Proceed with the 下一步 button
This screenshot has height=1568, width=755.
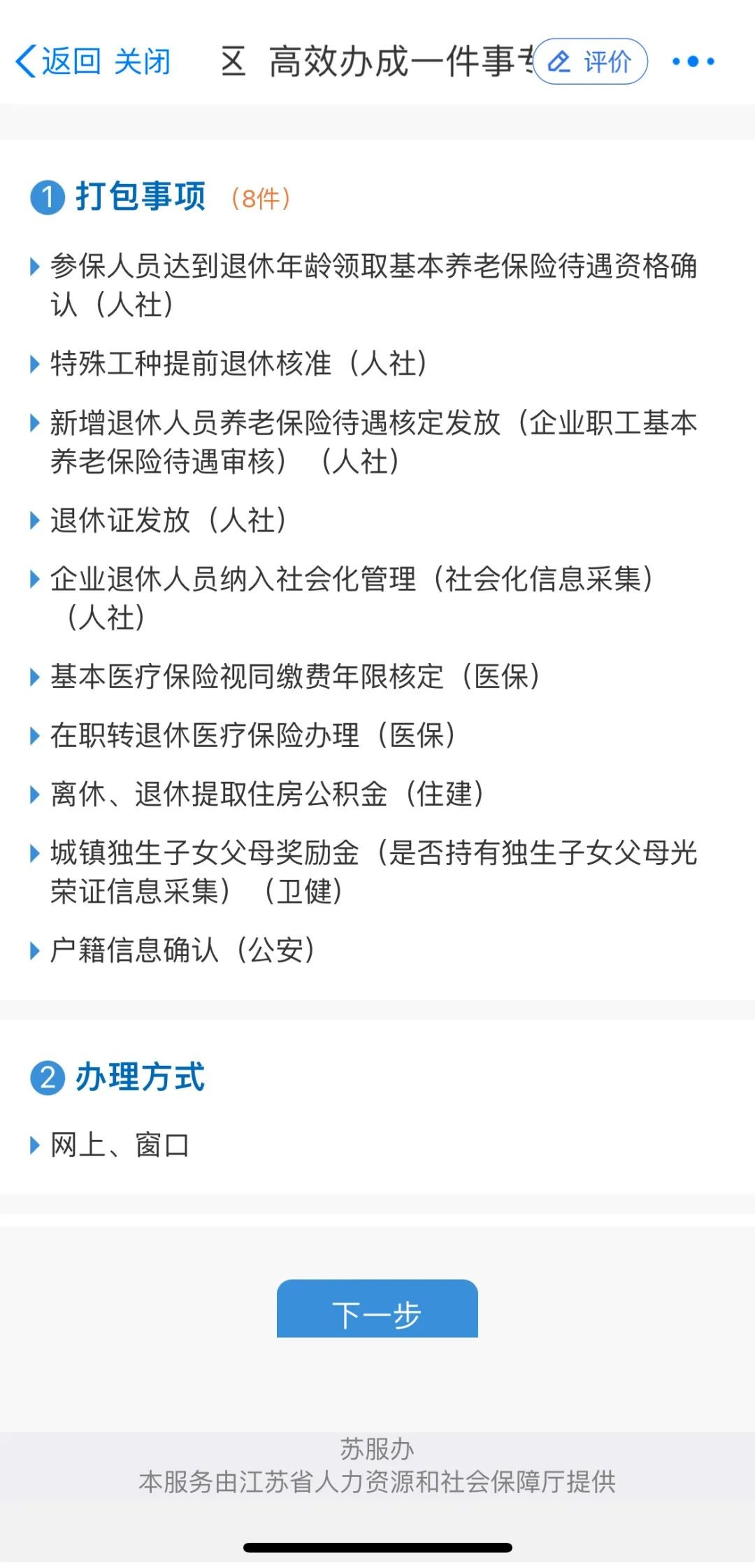click(x=377, y=1309)
